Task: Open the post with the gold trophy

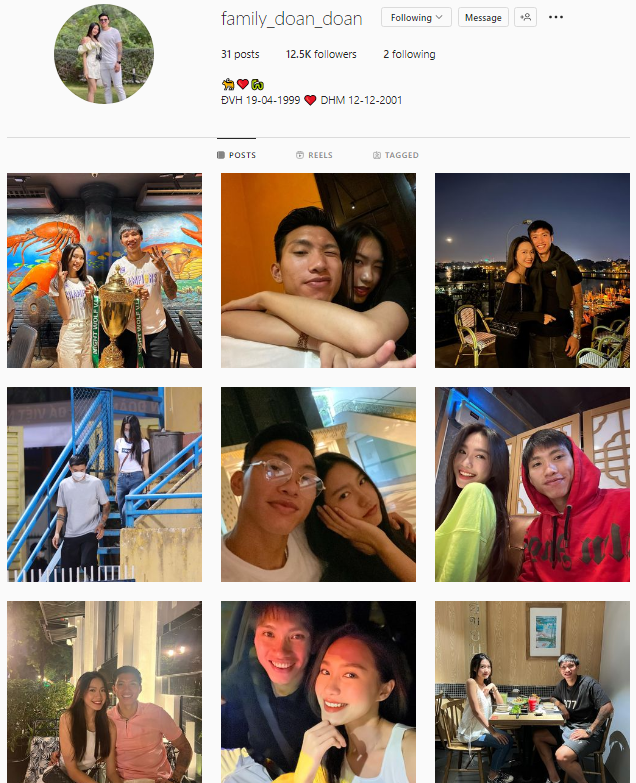Action: click(x=104, y=270)
